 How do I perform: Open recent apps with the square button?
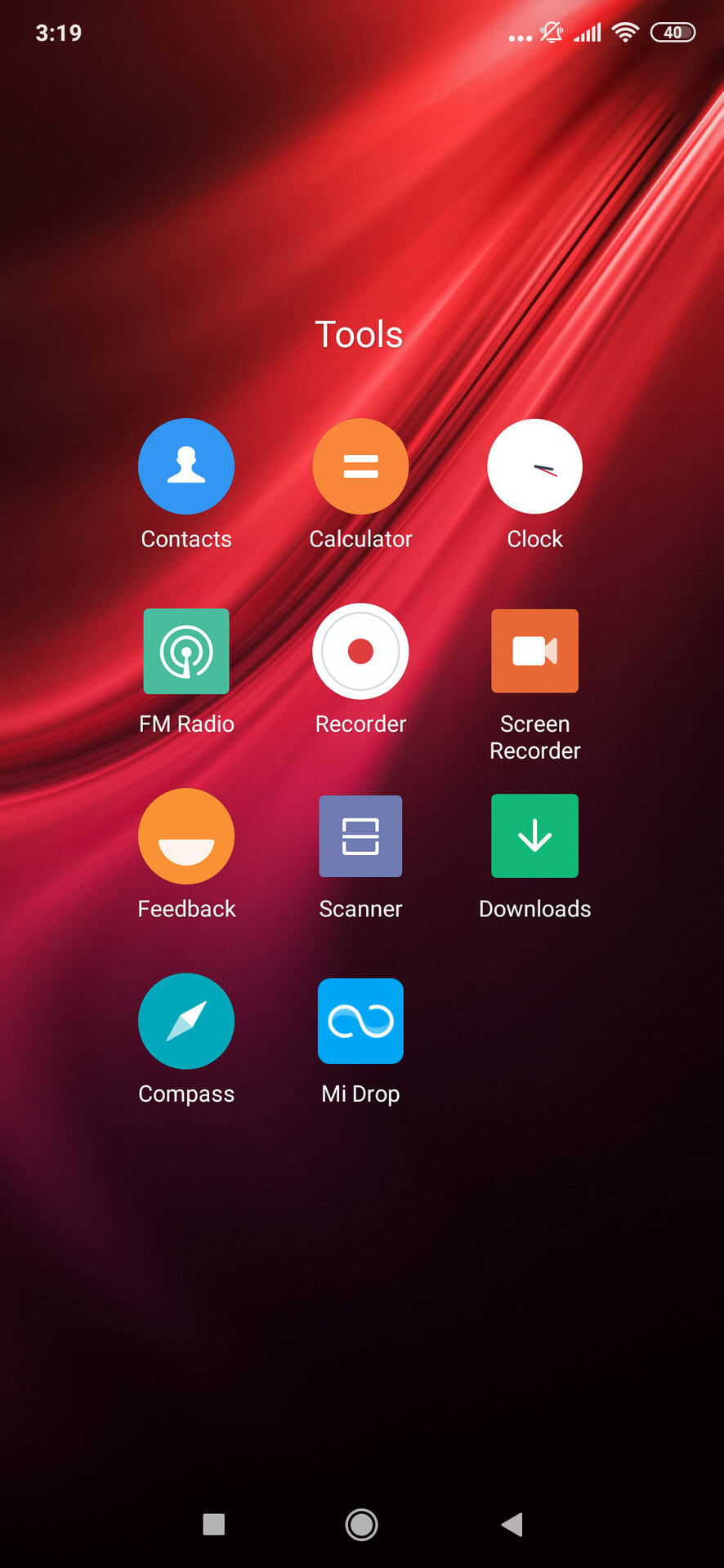pos(213,1524)
